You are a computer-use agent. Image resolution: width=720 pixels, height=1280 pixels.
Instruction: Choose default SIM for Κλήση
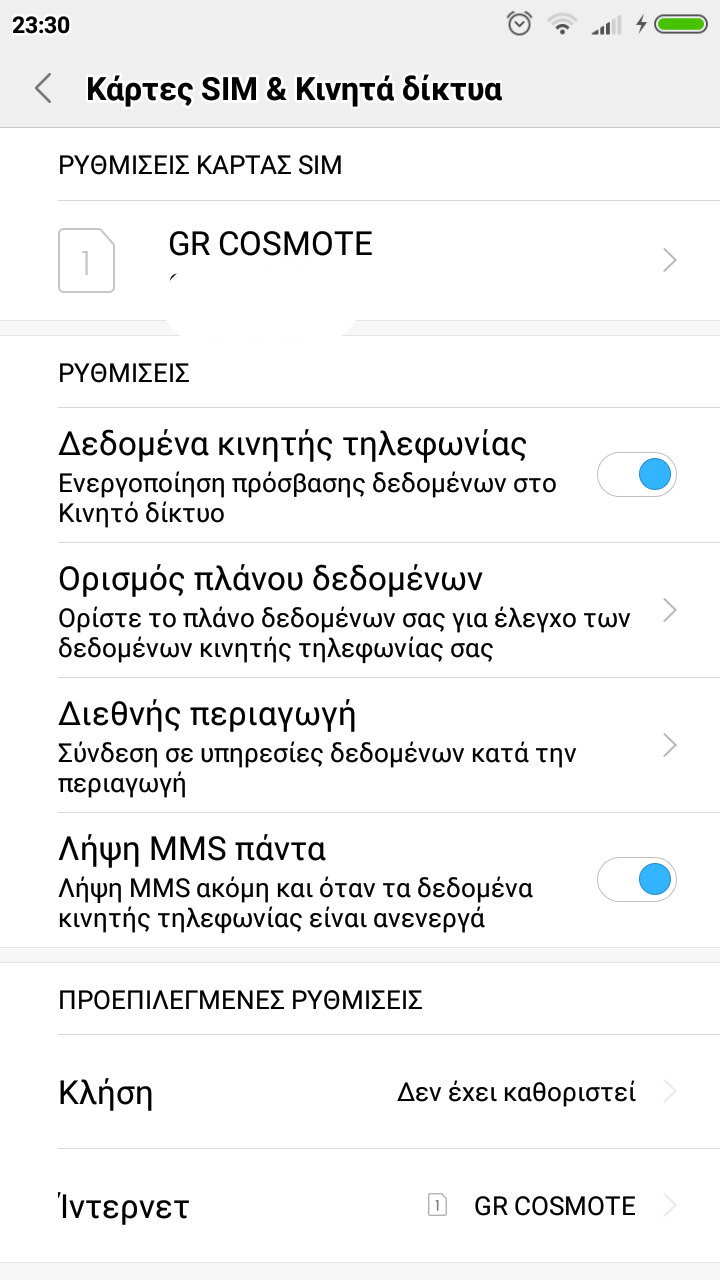click(360, 1092)
